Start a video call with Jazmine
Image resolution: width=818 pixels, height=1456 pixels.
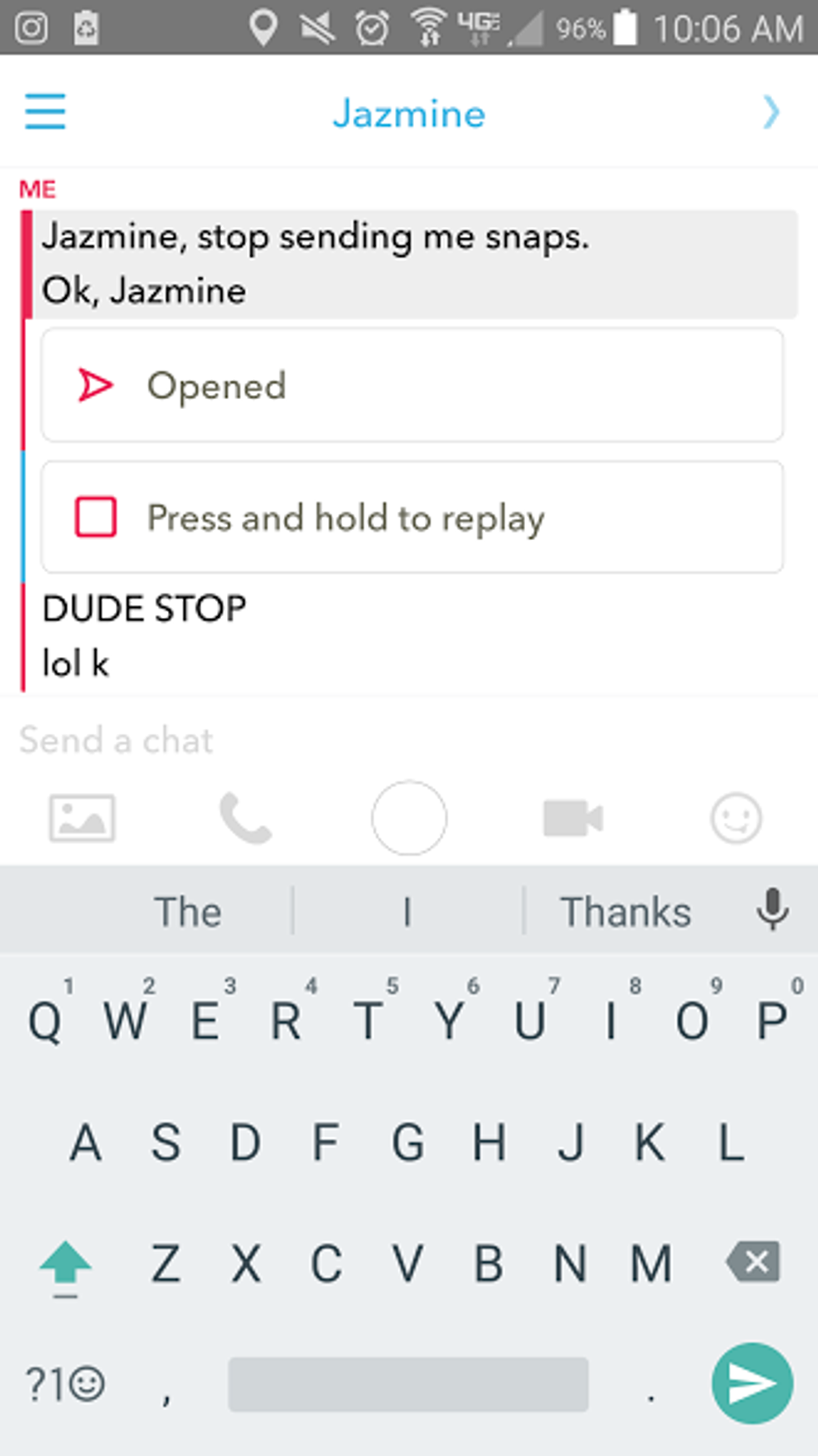click(573, 818)
